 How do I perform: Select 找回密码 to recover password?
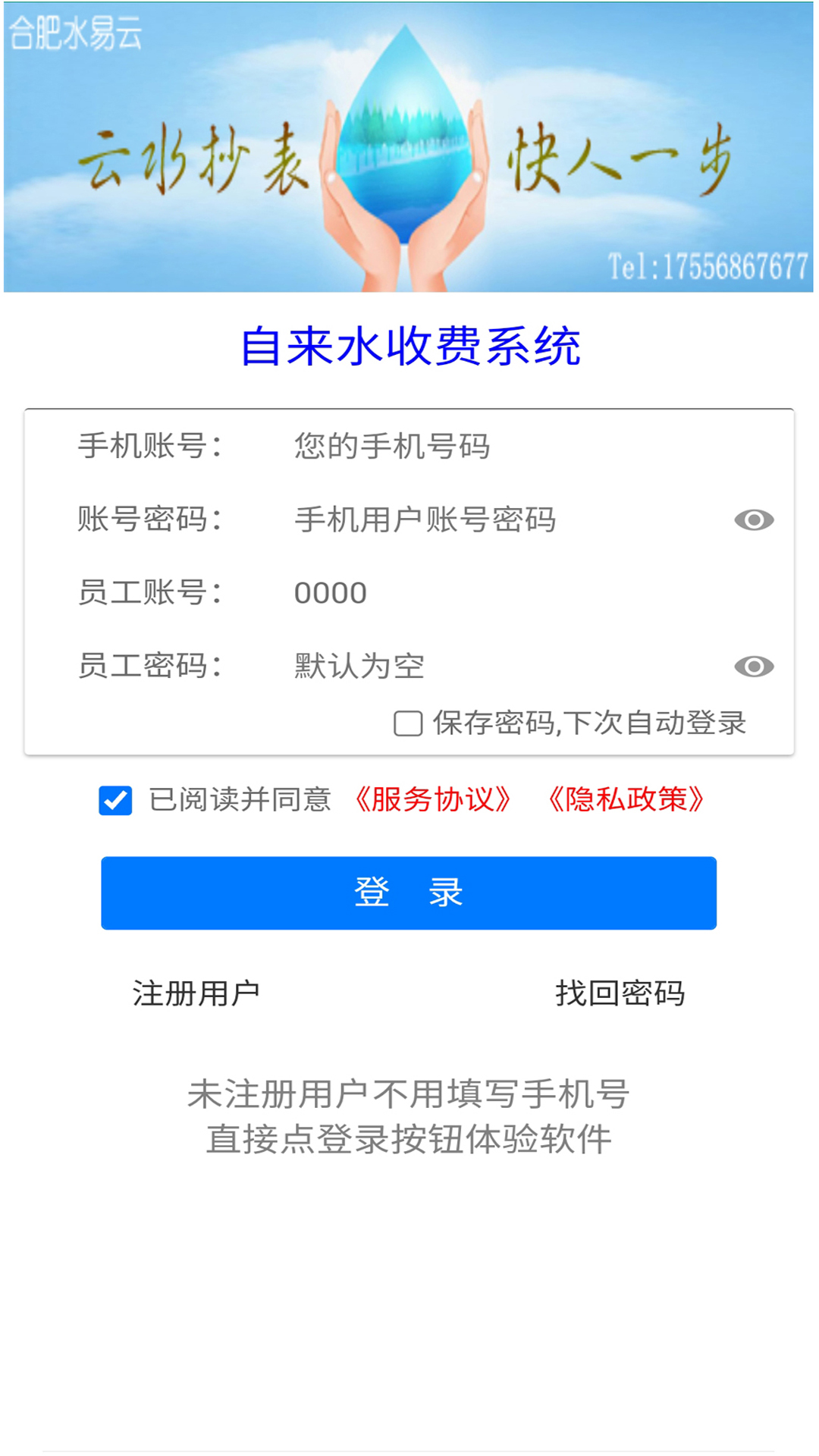(x=620, y=993)
